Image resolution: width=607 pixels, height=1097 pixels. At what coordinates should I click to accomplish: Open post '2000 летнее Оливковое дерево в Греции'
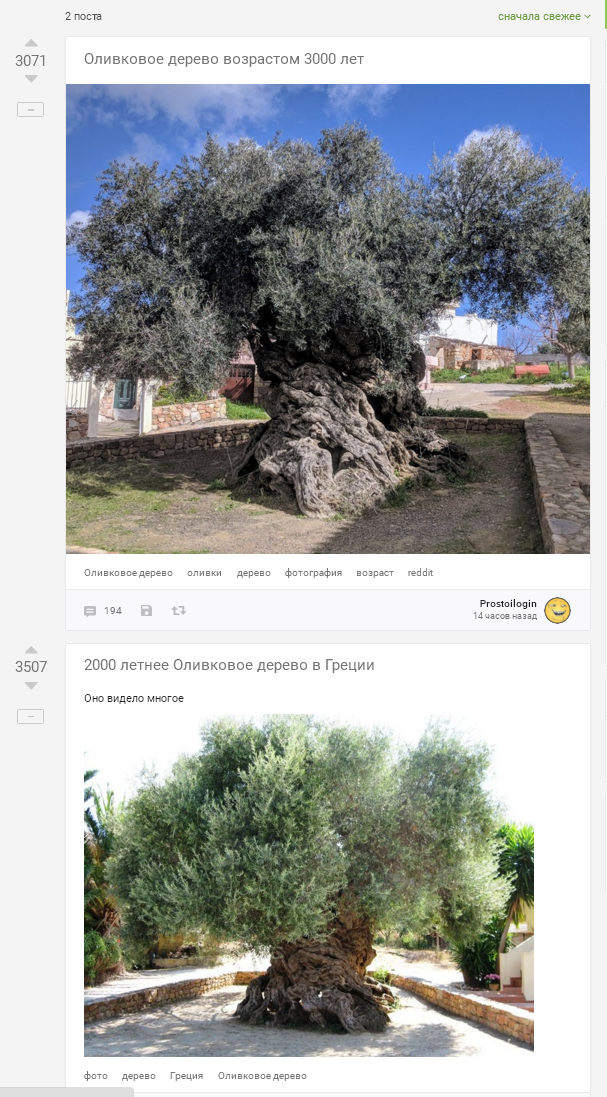pos(229,666)
